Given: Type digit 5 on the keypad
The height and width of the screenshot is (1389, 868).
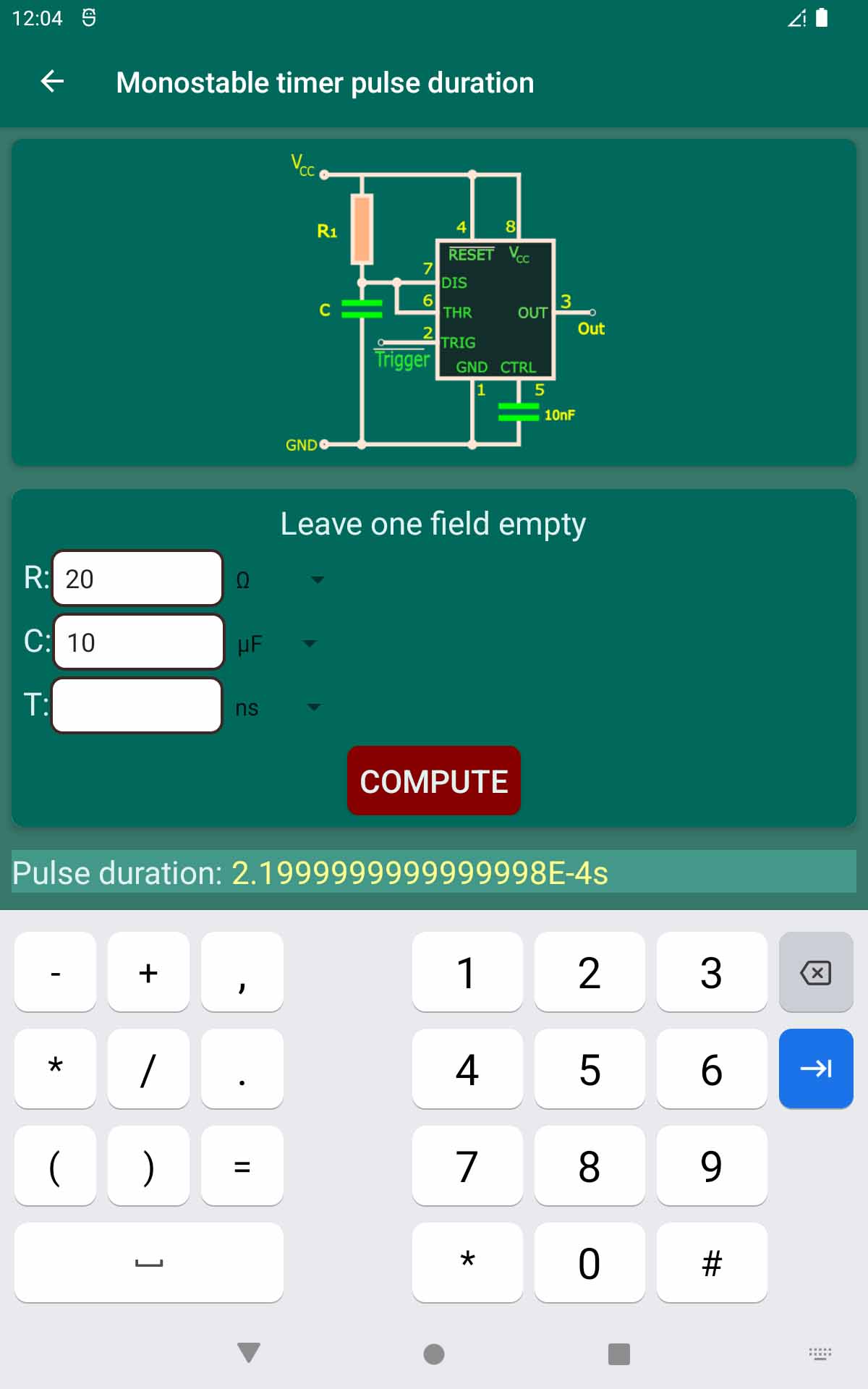Looking at the screenshot, I should pyautogui.click(x=590, y=1069).
